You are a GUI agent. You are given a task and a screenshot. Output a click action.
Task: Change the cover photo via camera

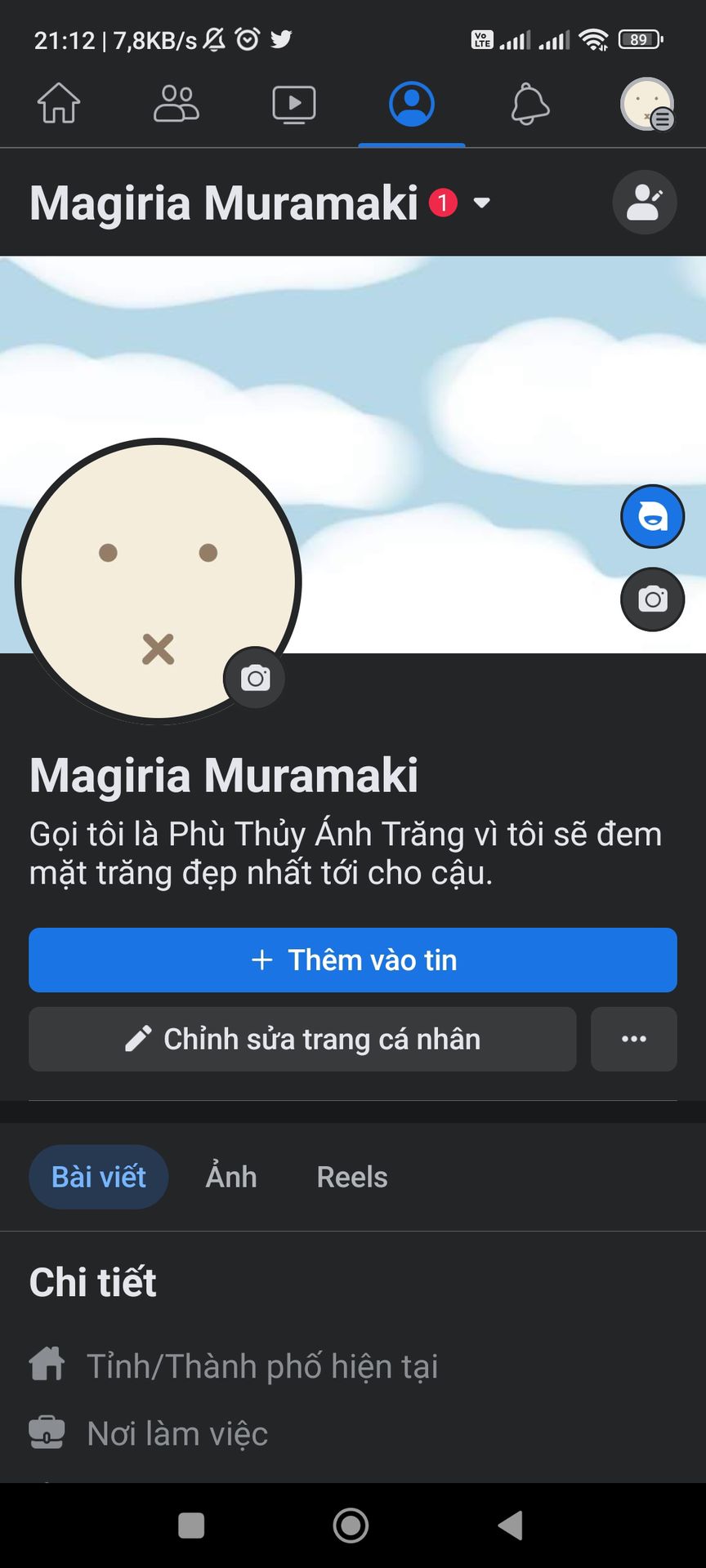pos(652,599)
